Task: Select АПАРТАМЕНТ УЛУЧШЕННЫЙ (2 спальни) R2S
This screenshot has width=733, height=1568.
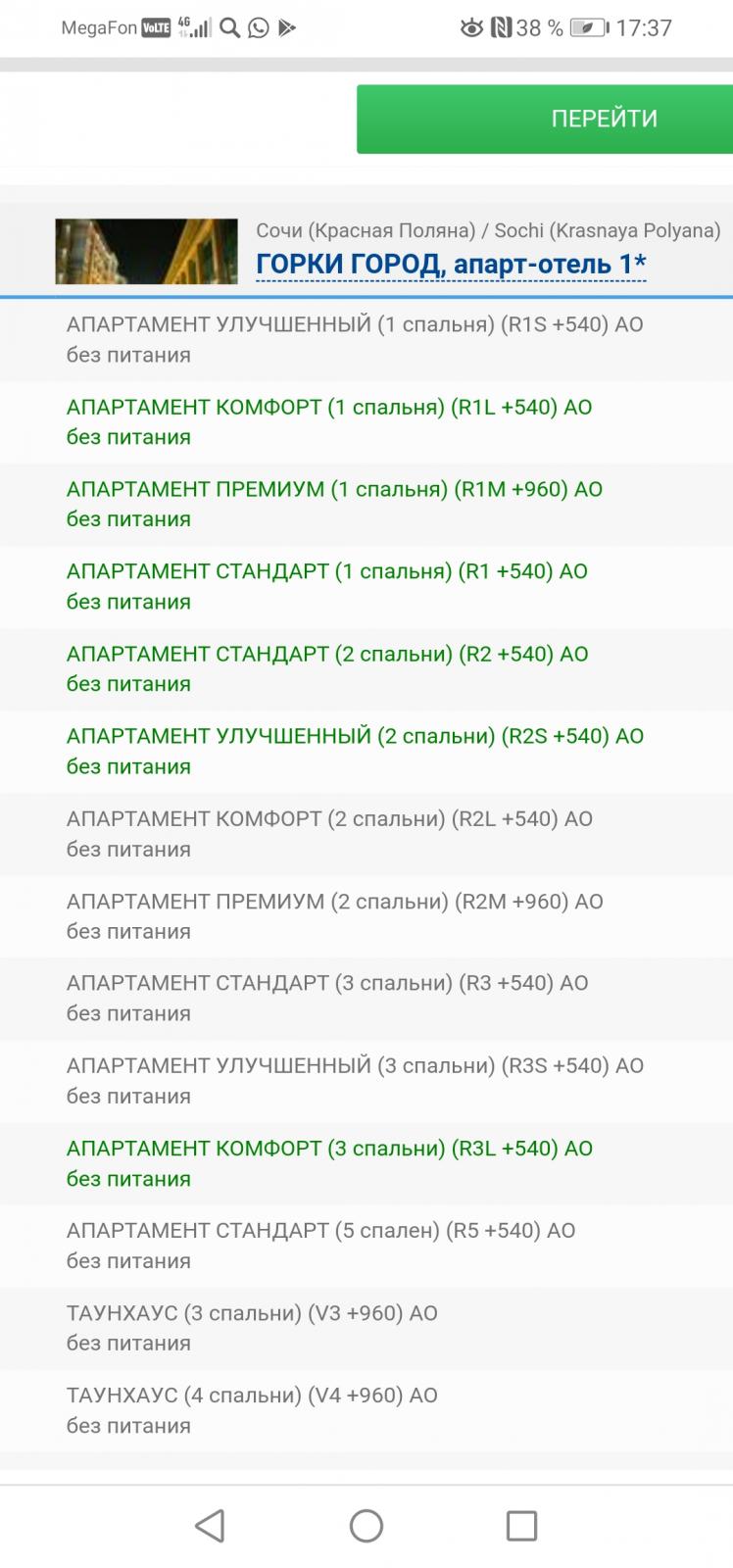Action: [x=366, y=752]
